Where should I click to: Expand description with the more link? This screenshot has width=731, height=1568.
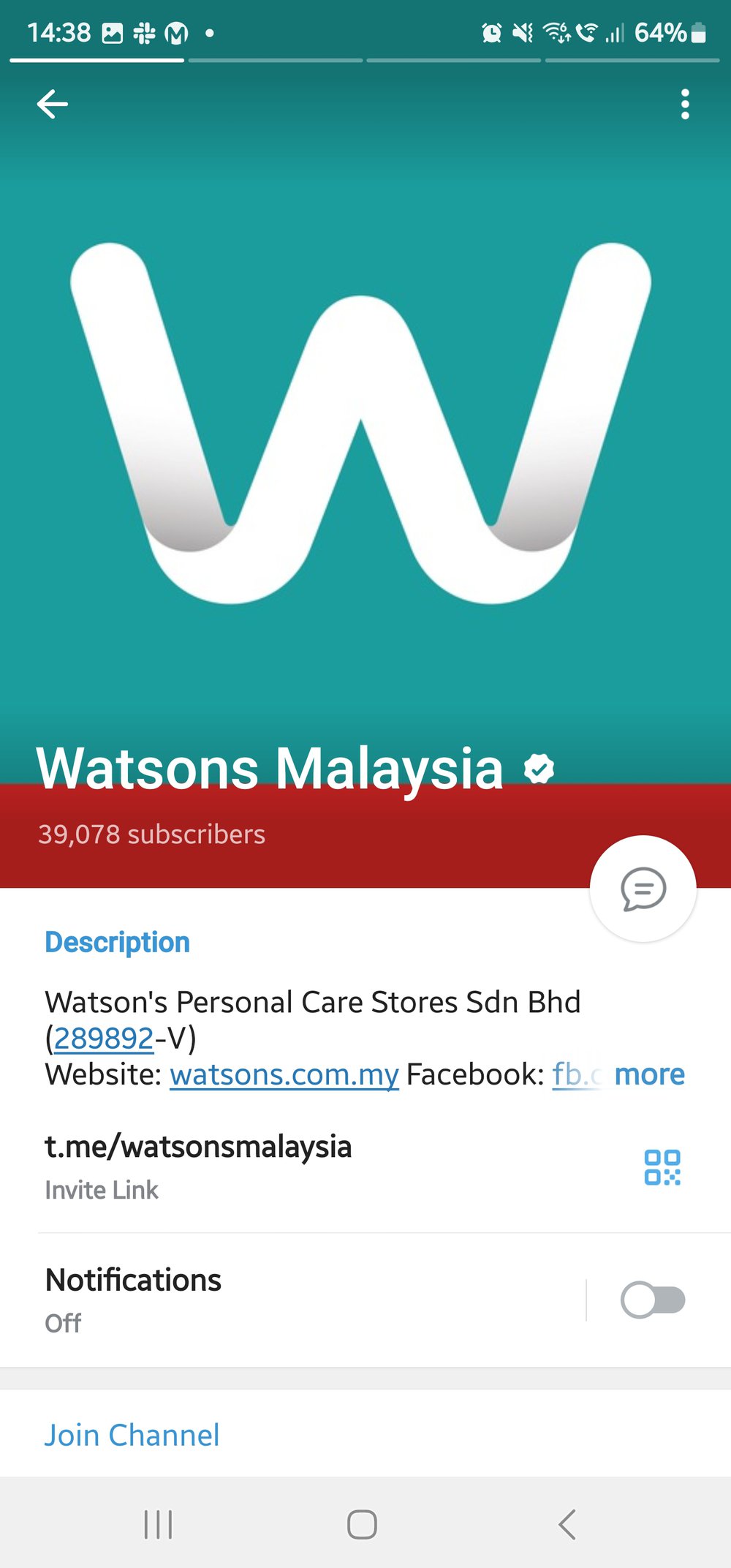point(649,1074)
